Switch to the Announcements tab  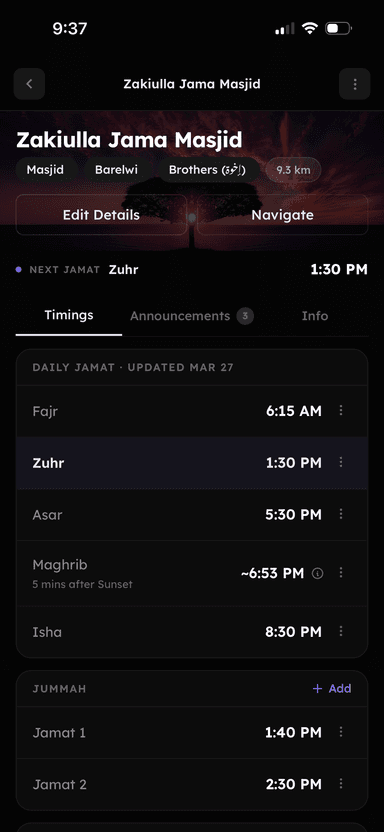[x=192, y=316]
